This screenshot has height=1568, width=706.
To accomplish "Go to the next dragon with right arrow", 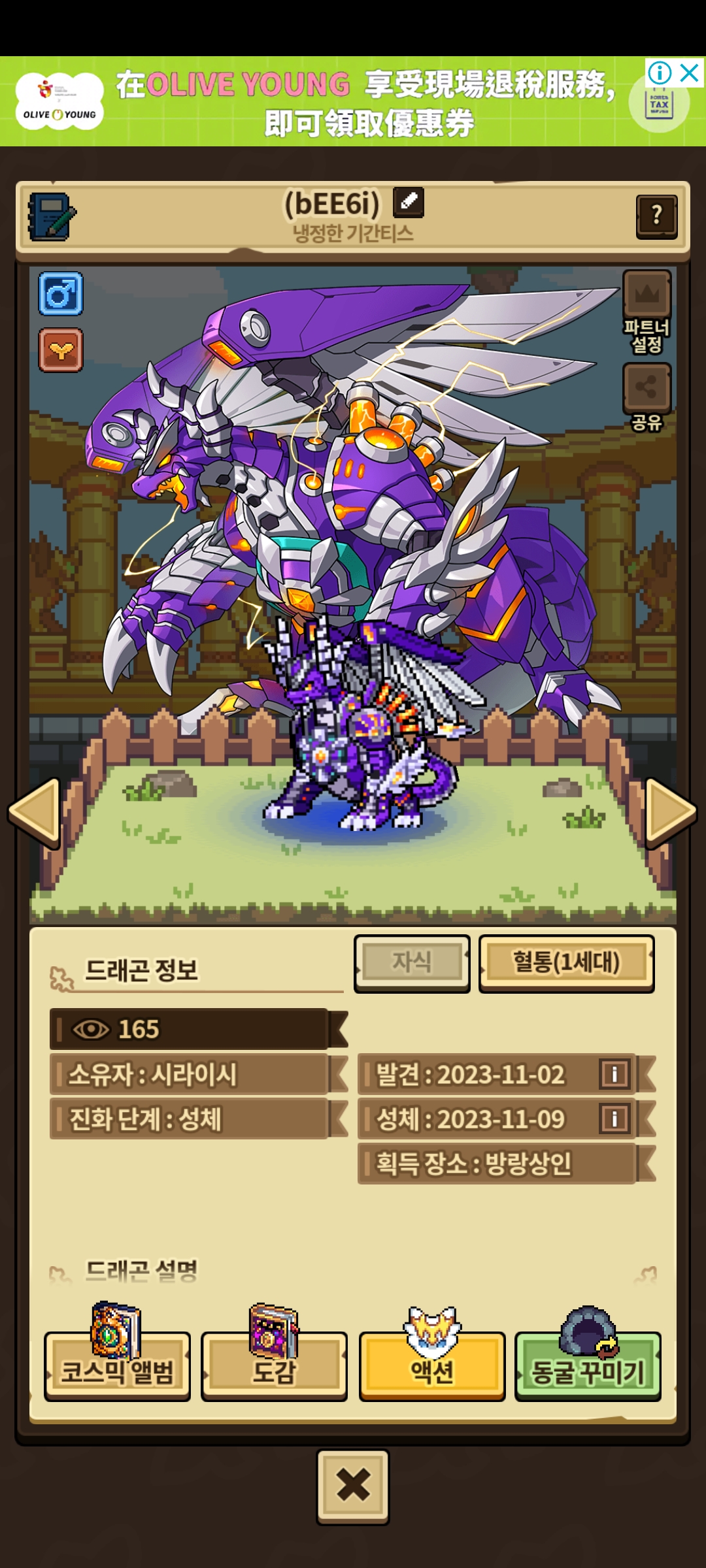I will tap(671, 812).
